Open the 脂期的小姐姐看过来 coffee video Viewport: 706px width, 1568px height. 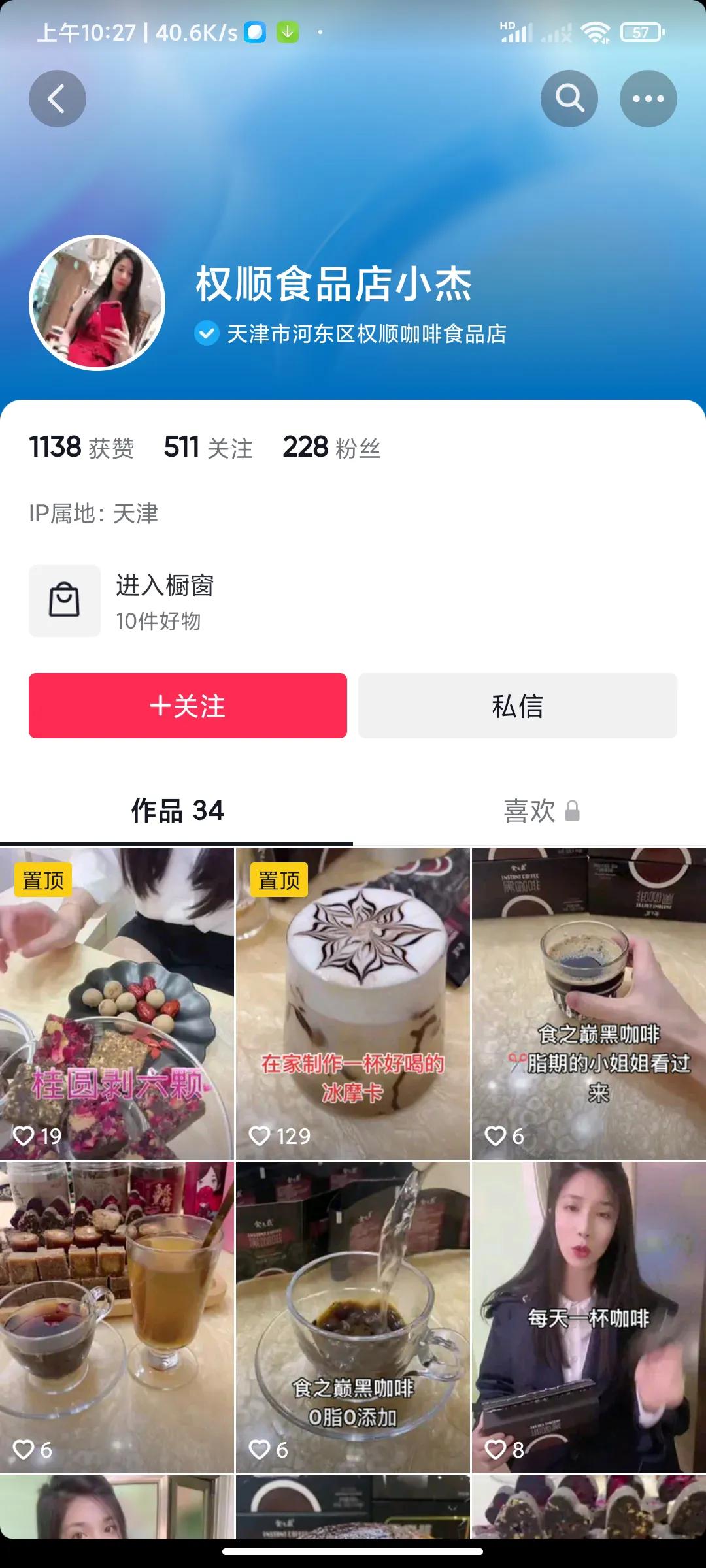tap(589, 1004)
